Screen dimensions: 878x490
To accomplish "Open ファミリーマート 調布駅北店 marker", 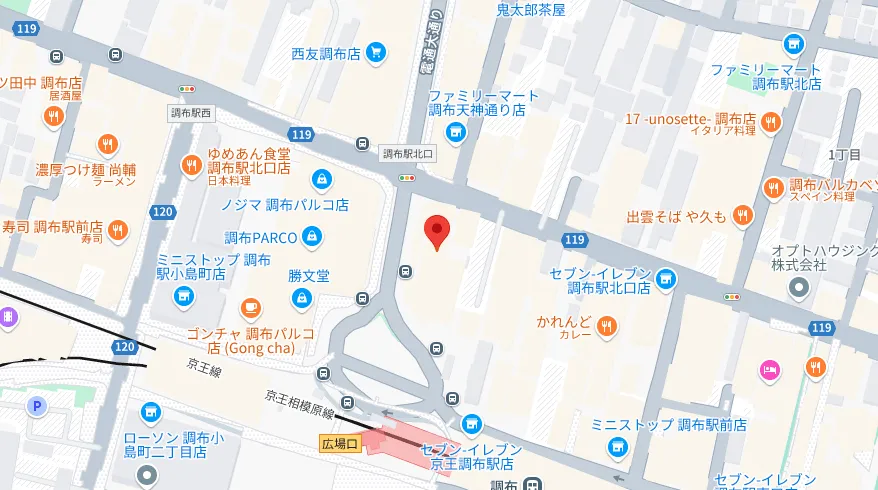I will (793, 44).
